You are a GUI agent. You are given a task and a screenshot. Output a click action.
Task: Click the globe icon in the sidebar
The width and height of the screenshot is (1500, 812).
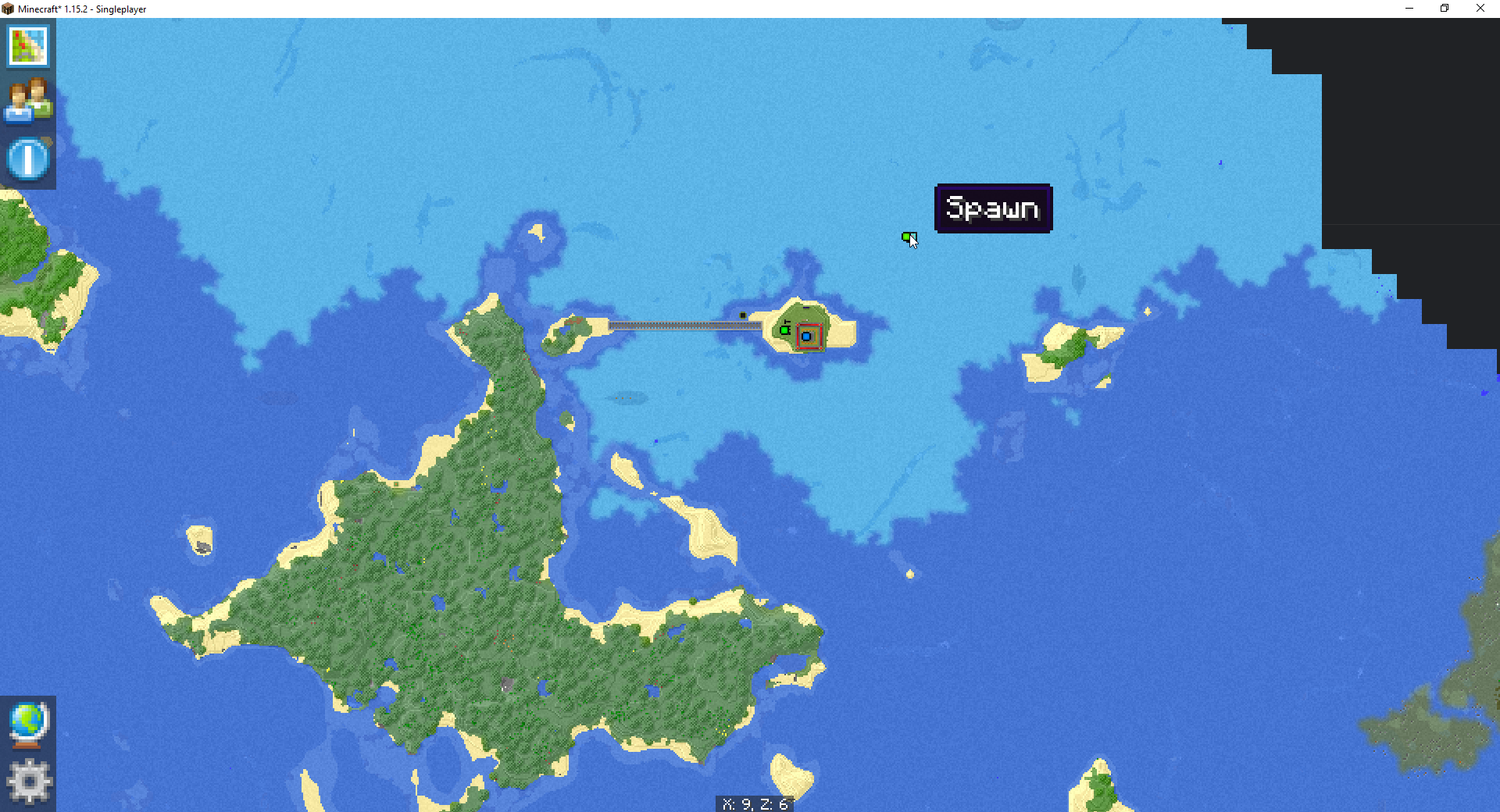tap(29, 723)
